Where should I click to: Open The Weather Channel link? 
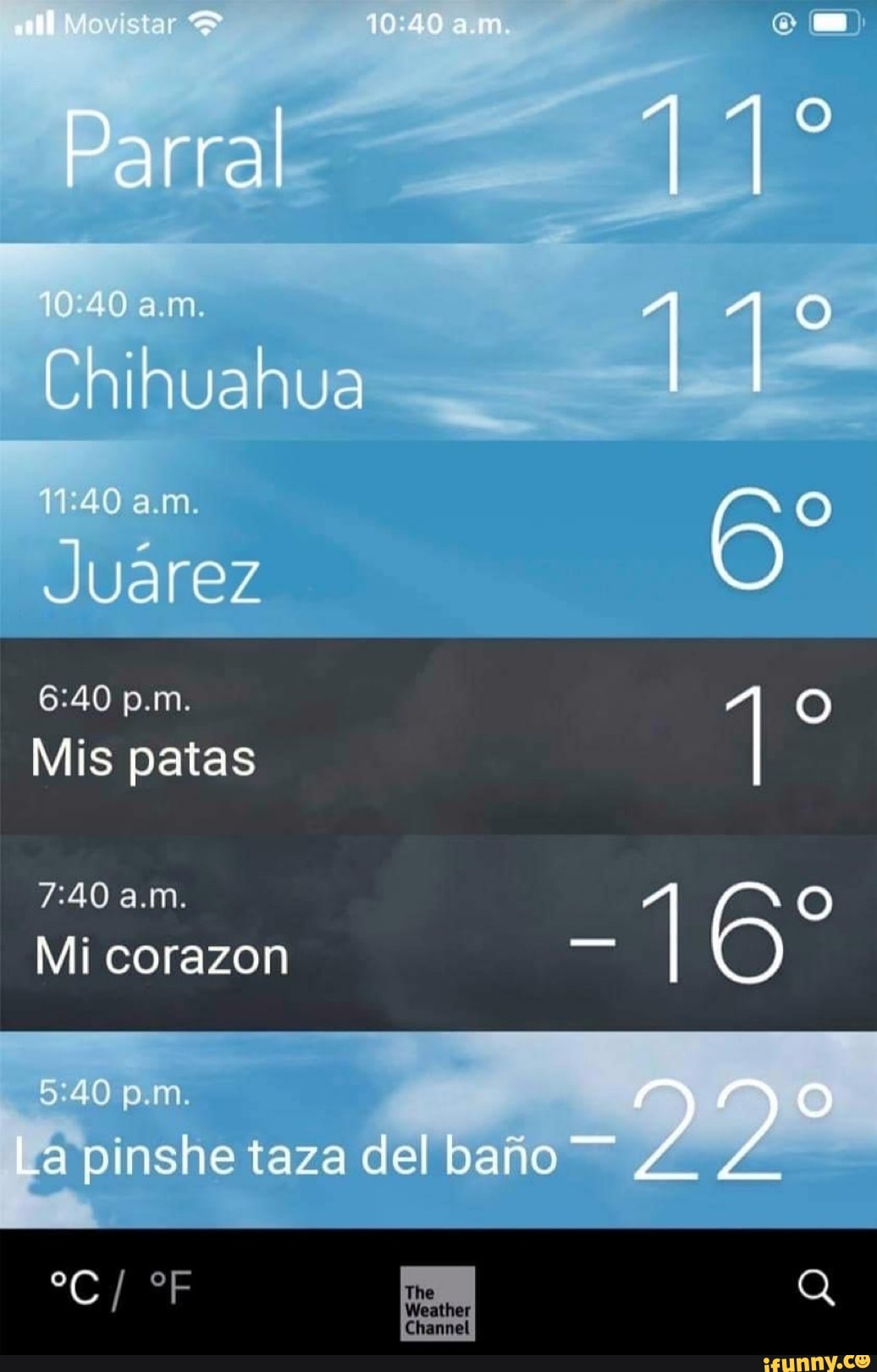(437, 1303)
